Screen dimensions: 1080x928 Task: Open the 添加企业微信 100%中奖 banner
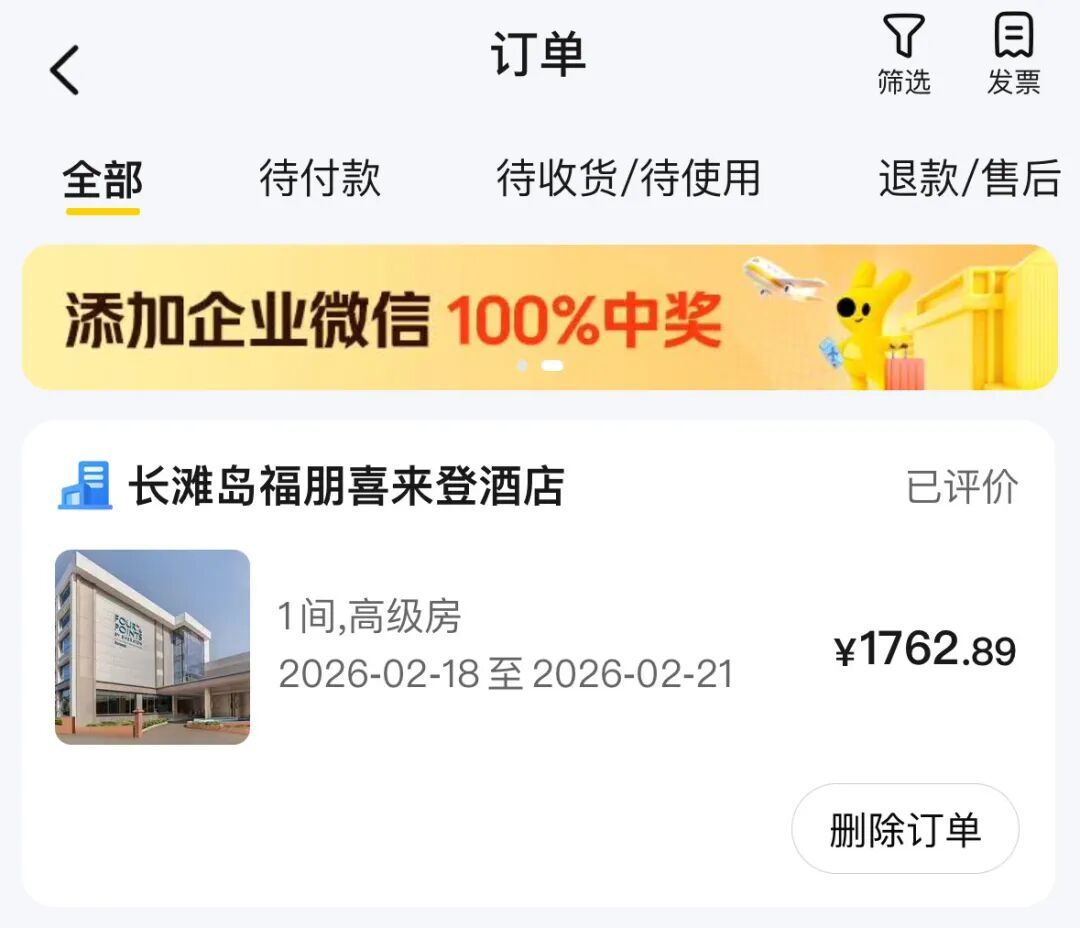pyautogui.click(x=540, y=317)
